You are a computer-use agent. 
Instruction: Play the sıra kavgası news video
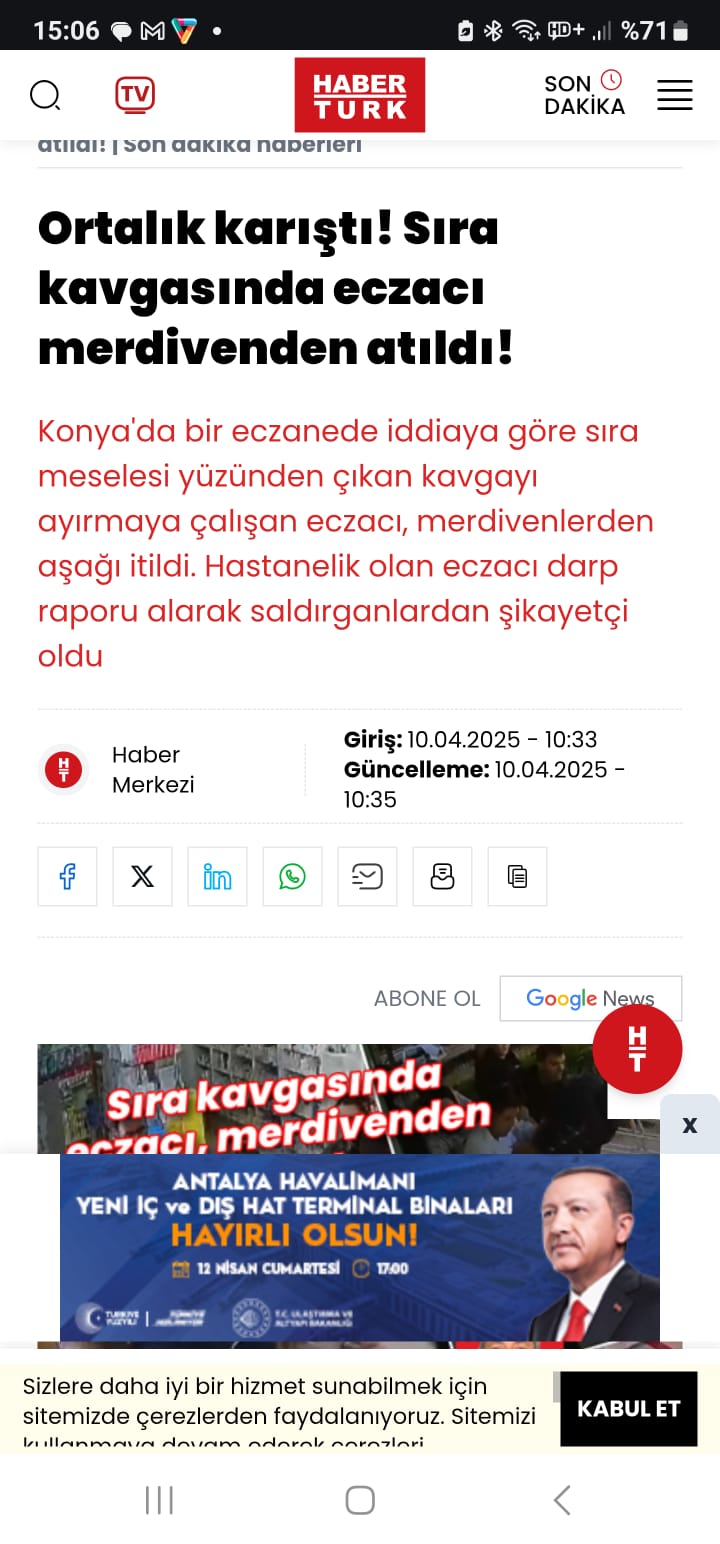coord(322,1099)
